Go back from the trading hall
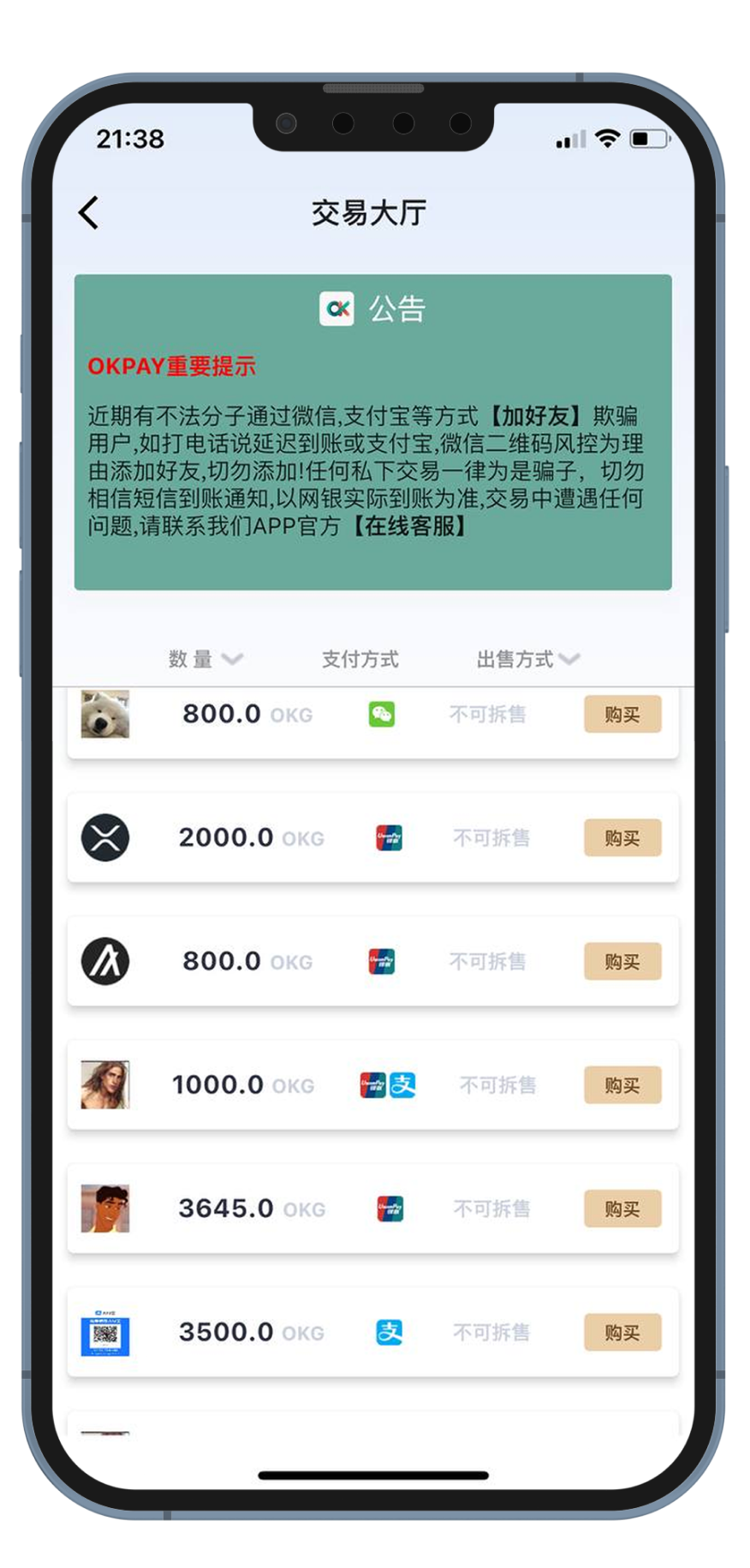 [x=89, y=212]
